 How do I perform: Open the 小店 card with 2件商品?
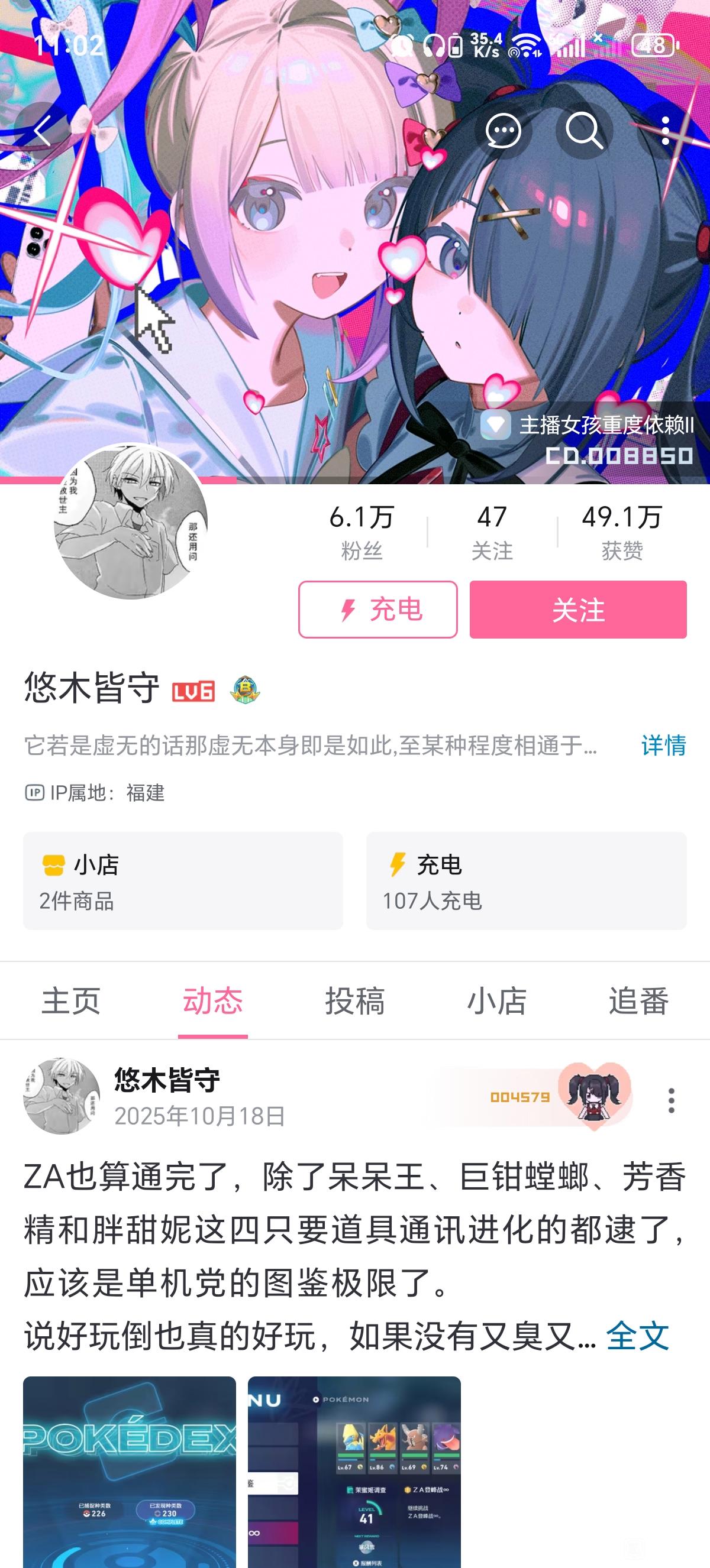[x=183, y=881]
